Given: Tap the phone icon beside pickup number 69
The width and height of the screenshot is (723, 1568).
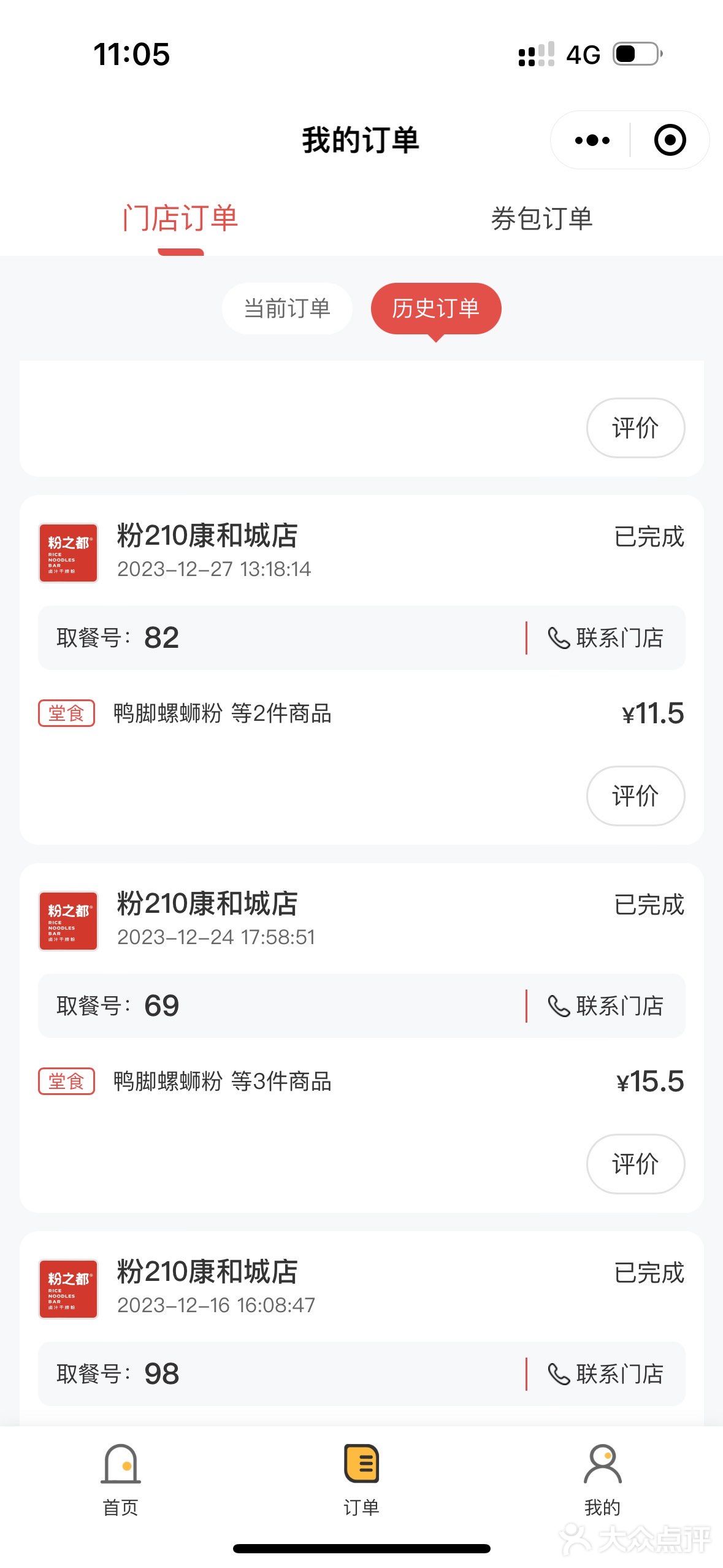Looking at the screenshot, I should pyautogui.click(x=559, y=1005).
